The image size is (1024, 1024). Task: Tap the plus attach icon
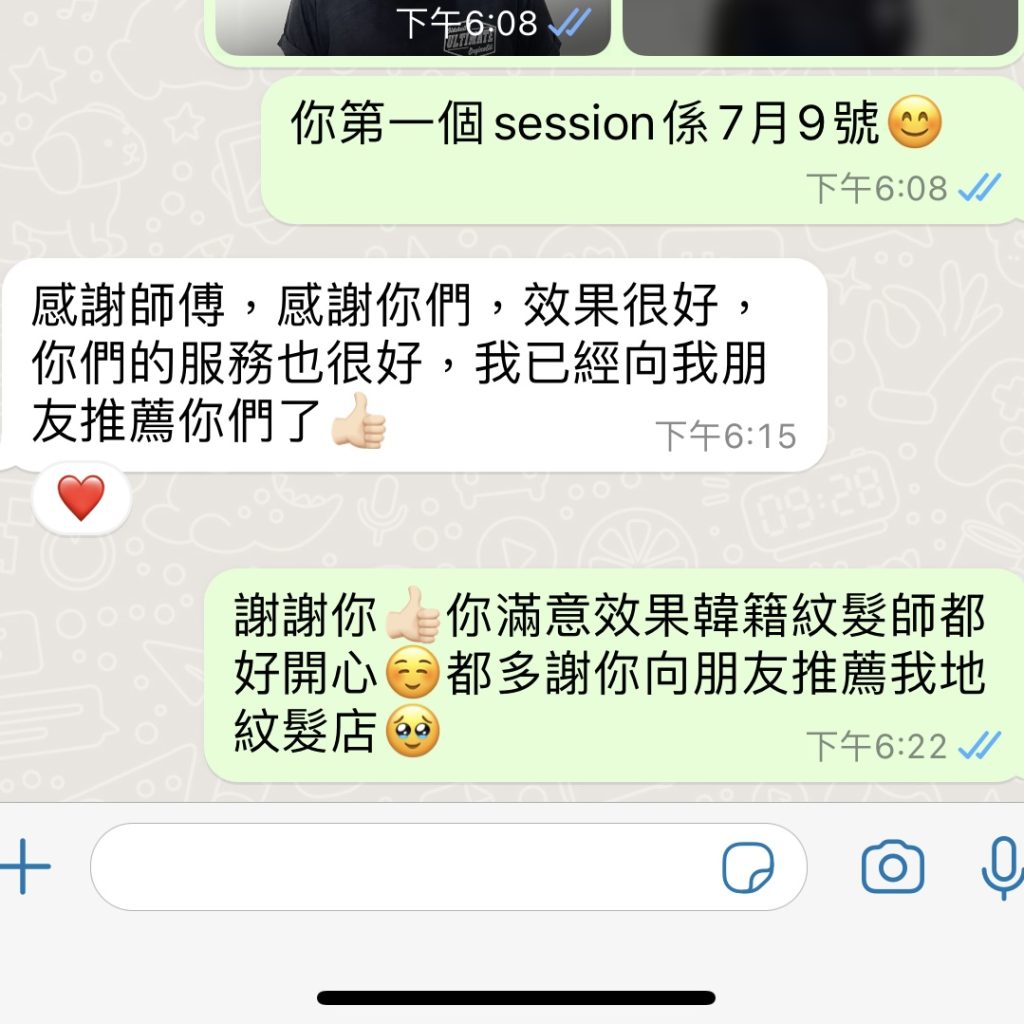[26, 866]
